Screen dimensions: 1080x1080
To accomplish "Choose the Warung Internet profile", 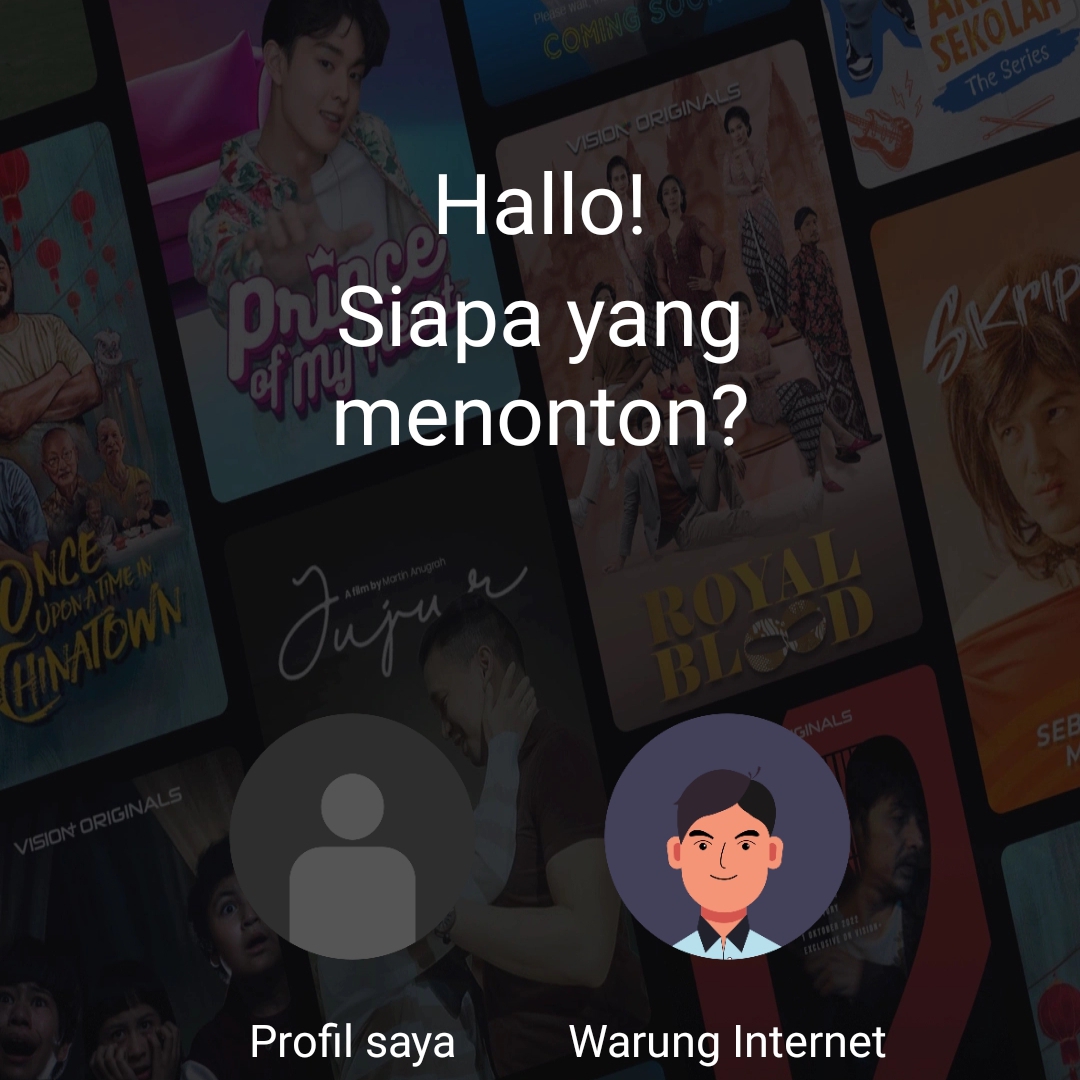I will point(727,836).
